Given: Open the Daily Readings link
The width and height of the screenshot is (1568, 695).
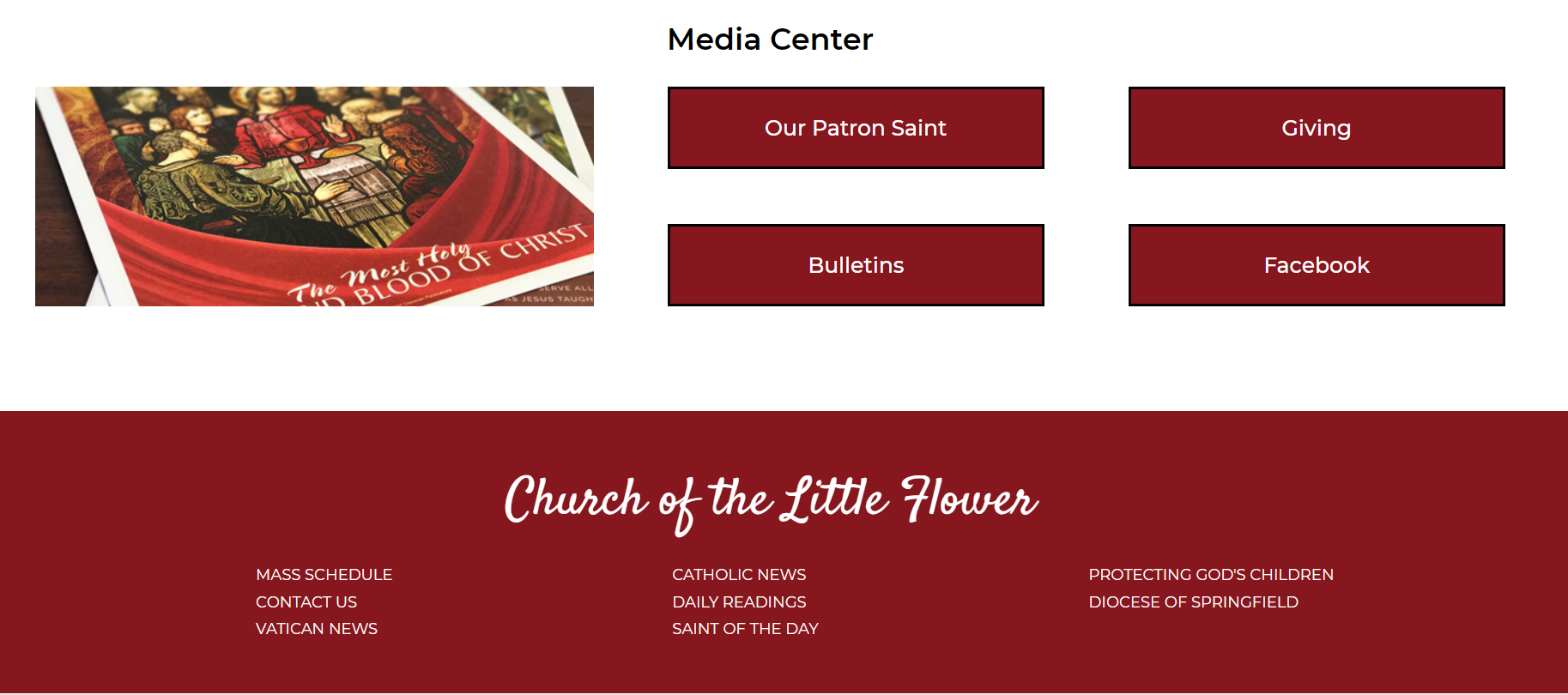Looking at the screenshot, I should (738, 602).
